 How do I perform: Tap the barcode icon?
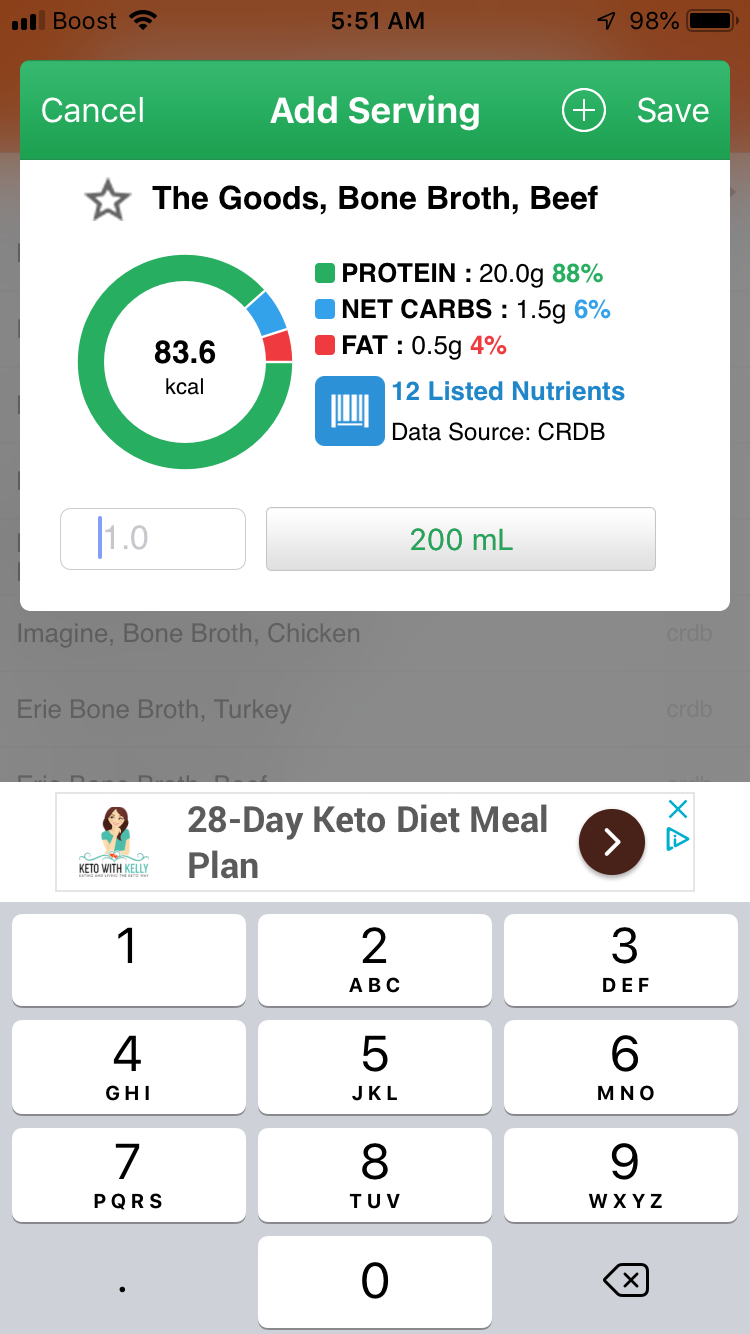[350, 410]
